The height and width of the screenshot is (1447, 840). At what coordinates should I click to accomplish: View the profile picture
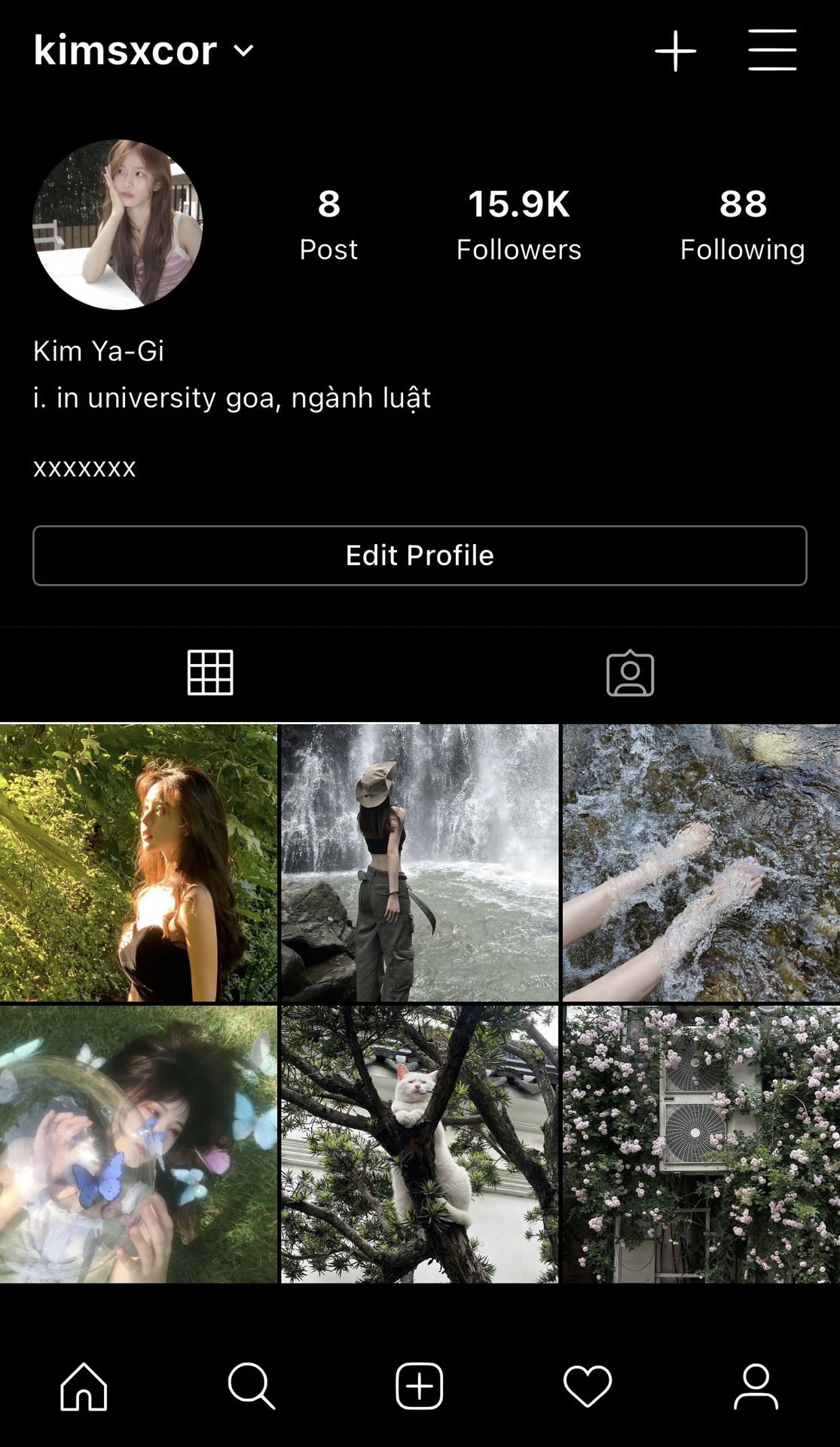118,225
